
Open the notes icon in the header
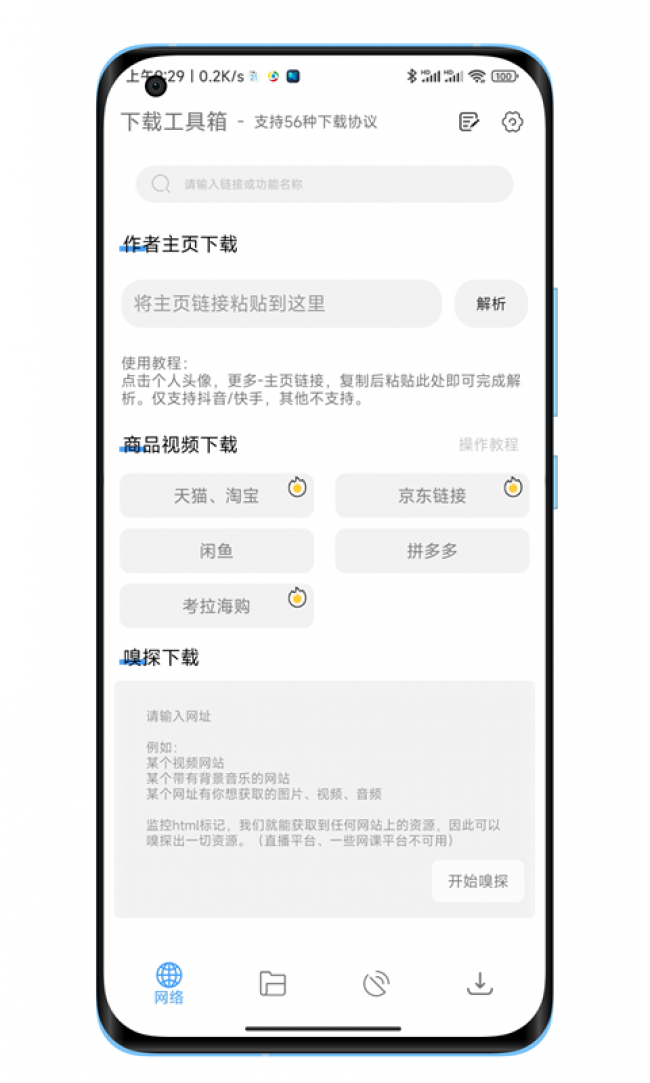(x=468, y=123)
